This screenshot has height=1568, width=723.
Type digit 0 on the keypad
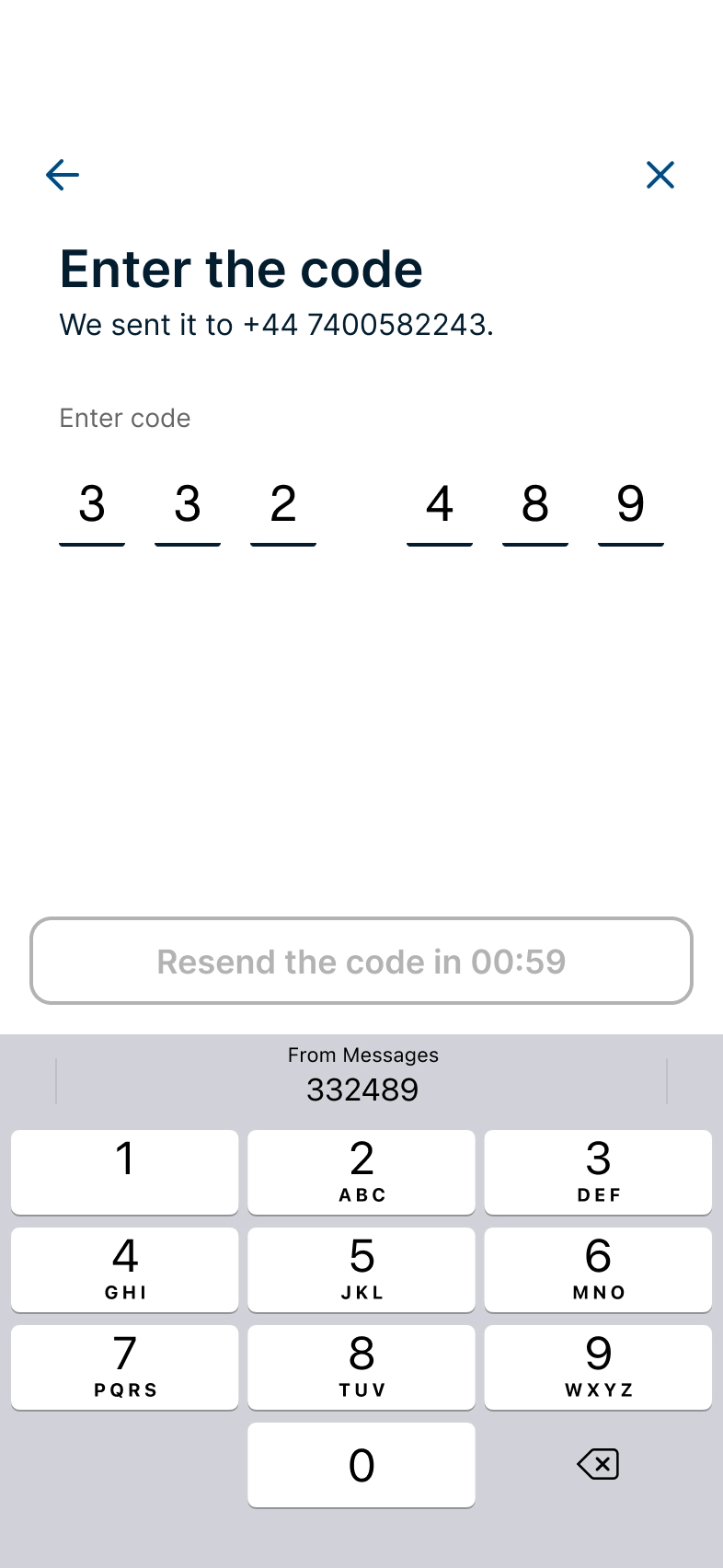pyautogui.click(x=361, y=1464)
